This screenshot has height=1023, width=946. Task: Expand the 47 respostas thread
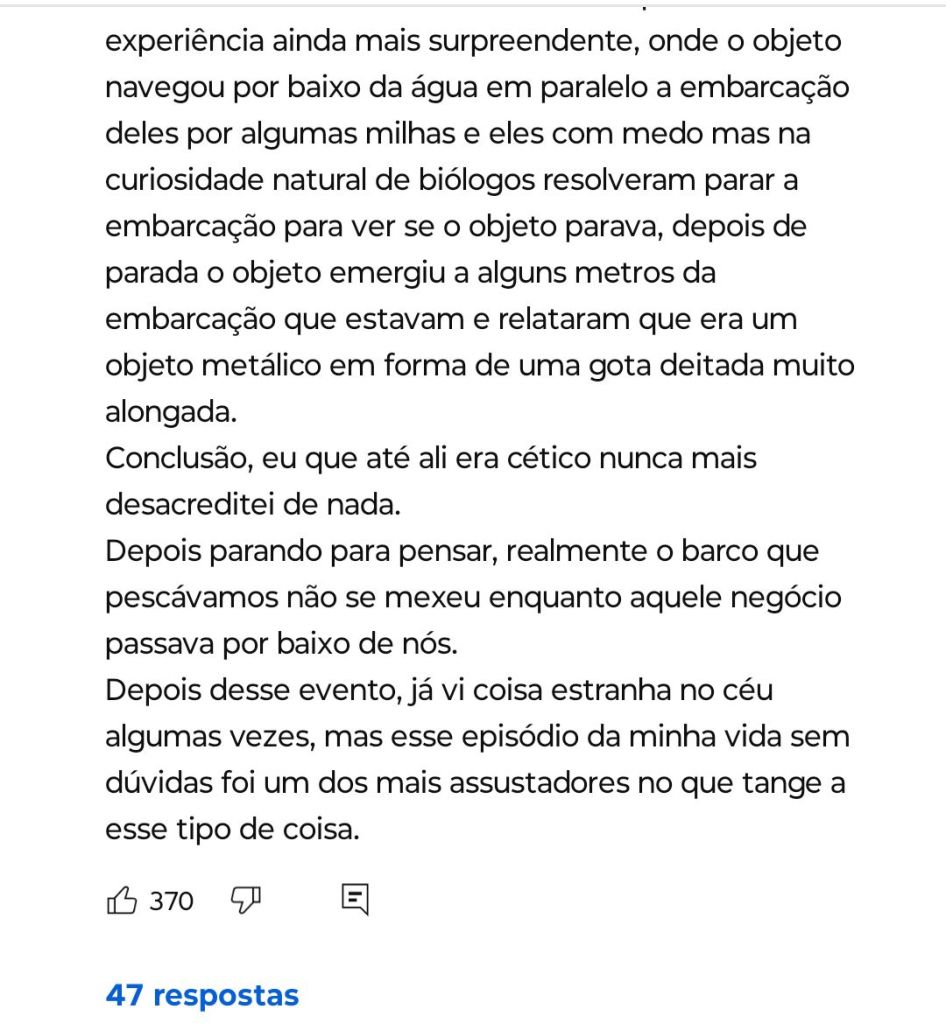(x=202, y=995)
